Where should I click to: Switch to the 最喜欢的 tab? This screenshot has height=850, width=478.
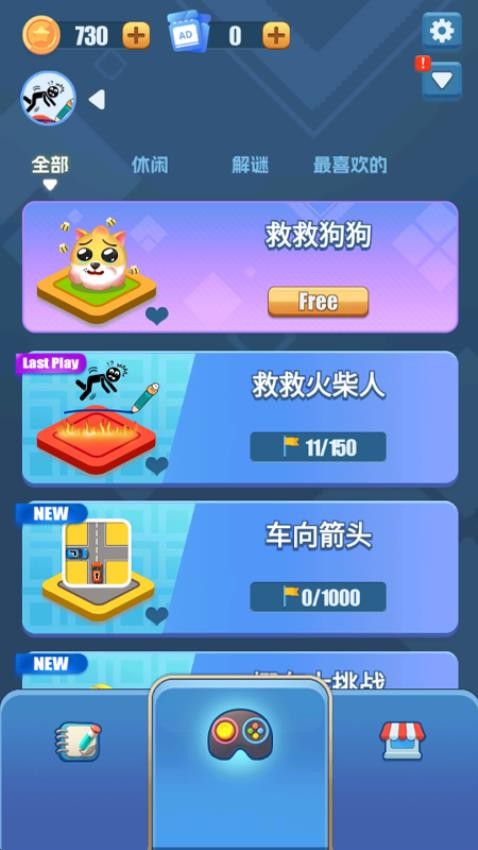click(350, 165)
